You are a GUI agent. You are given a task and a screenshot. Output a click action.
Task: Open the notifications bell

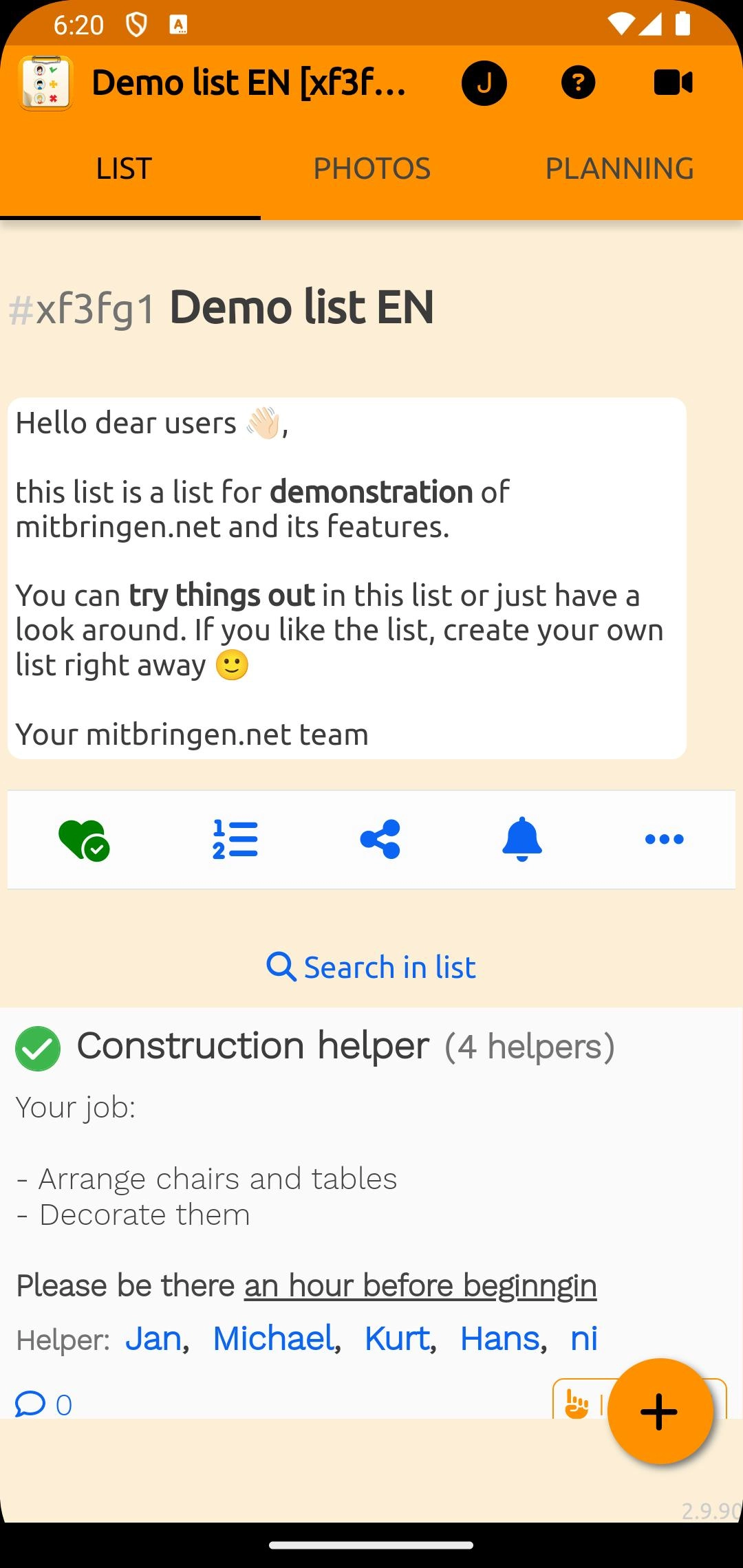[522, 840]
